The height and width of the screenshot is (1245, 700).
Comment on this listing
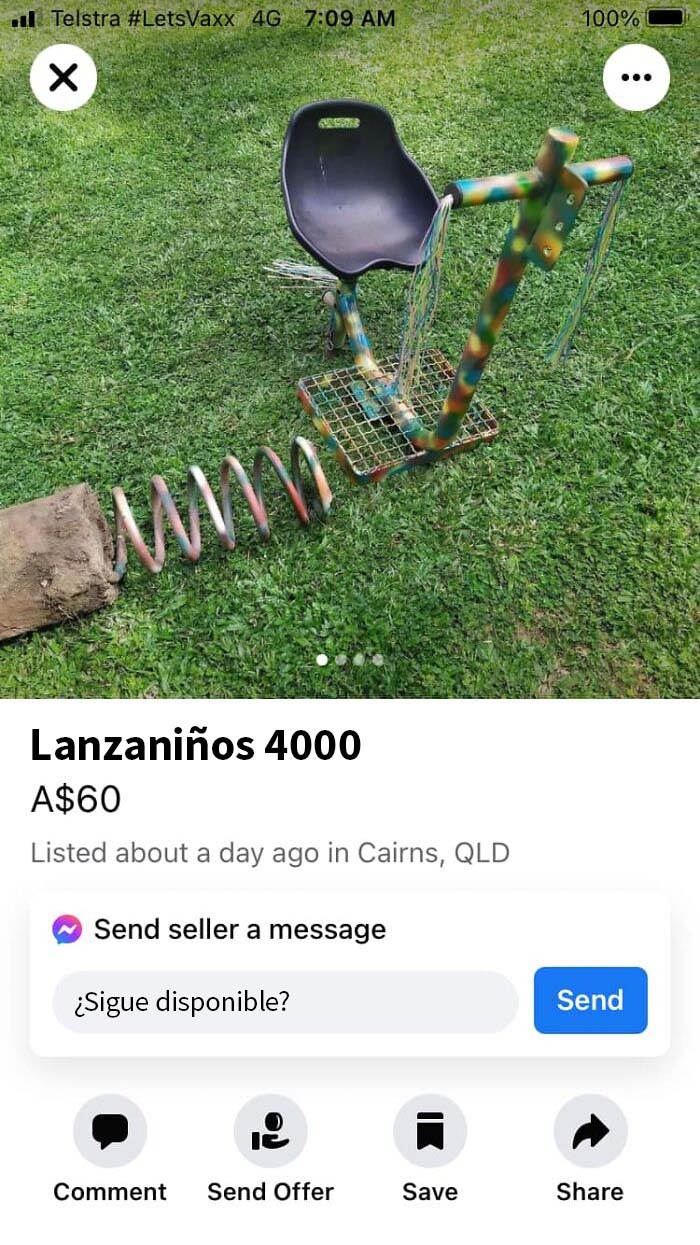pos(110,1131)
